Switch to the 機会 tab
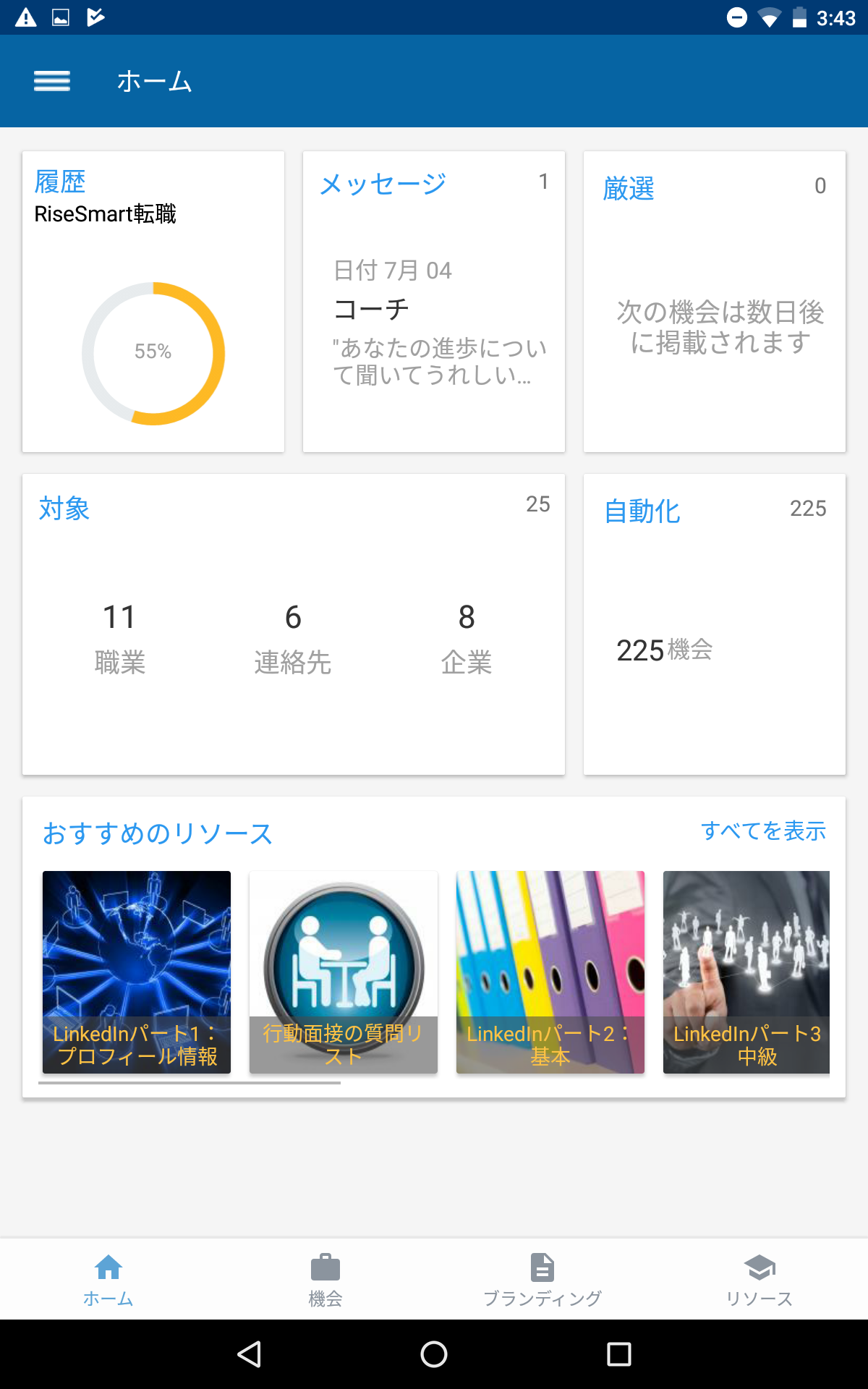 (x=325, y=1280)
